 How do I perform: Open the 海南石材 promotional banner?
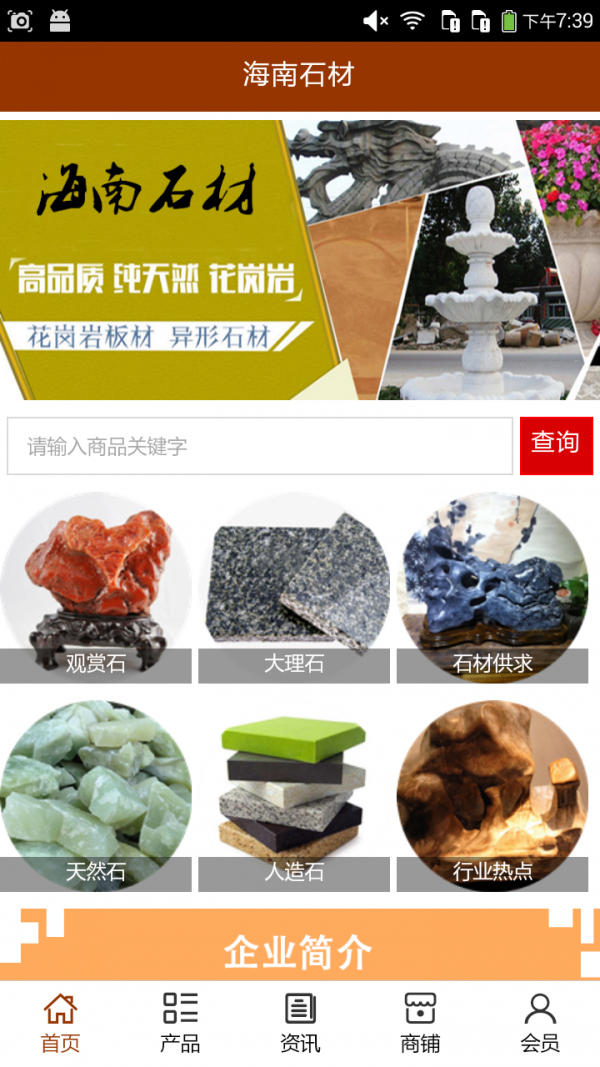pyautogui.click(x=300, y=260)
